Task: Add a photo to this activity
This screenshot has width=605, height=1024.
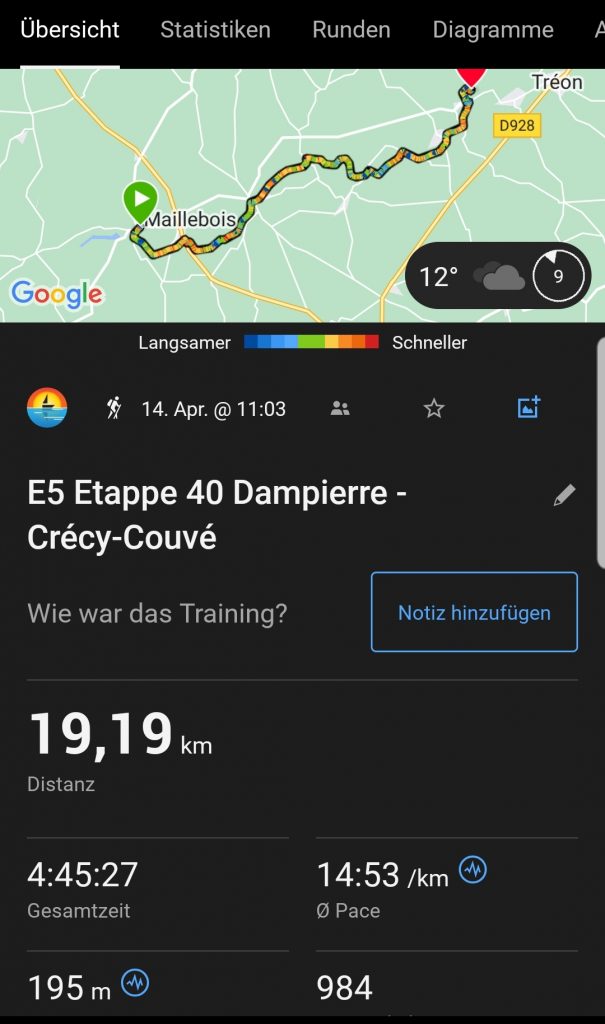Action: [x=529, y=407]
